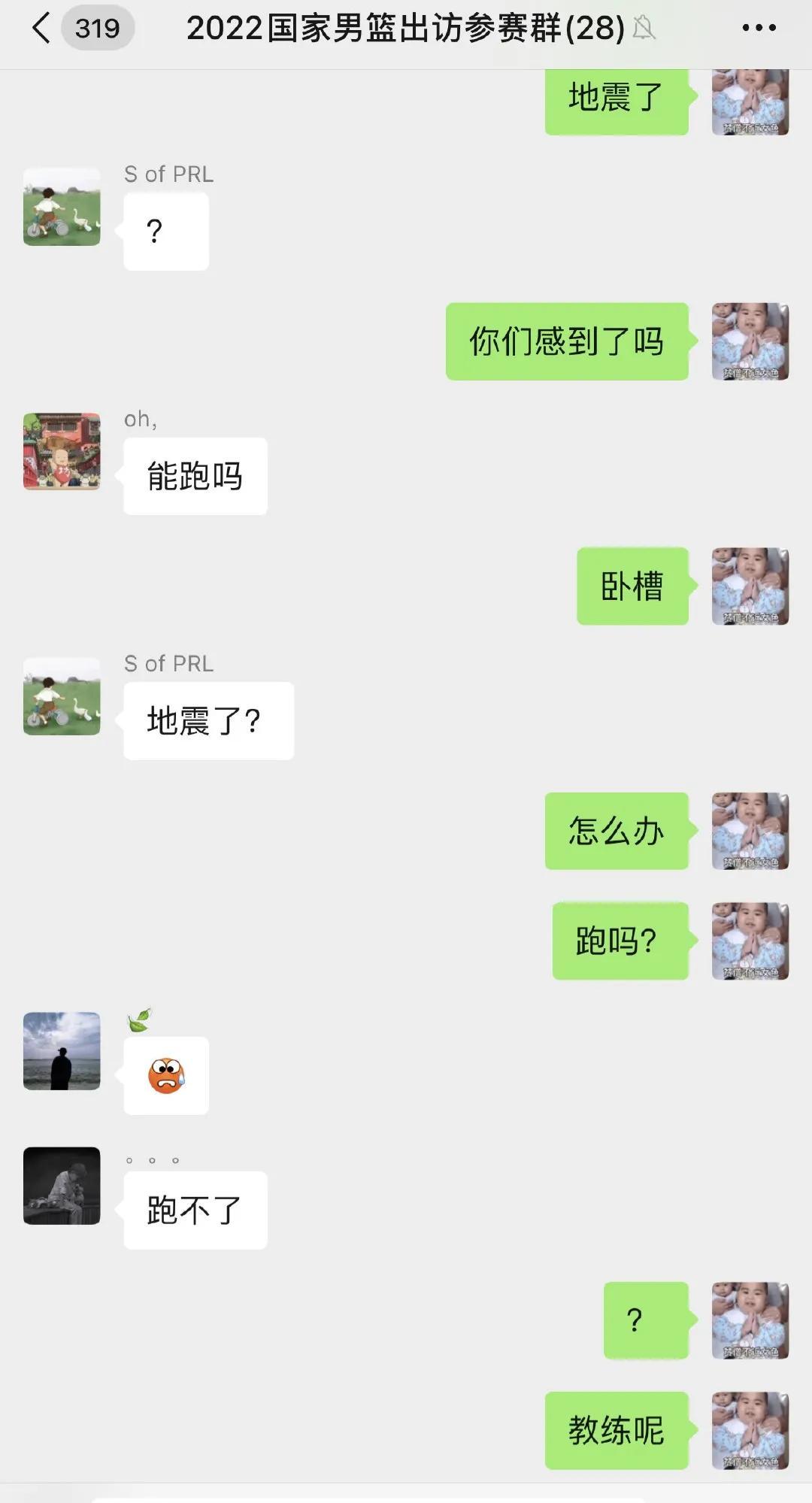
Task: Open avatar of '。。。' who sent 跑不了
Action: coord(62,1186)
